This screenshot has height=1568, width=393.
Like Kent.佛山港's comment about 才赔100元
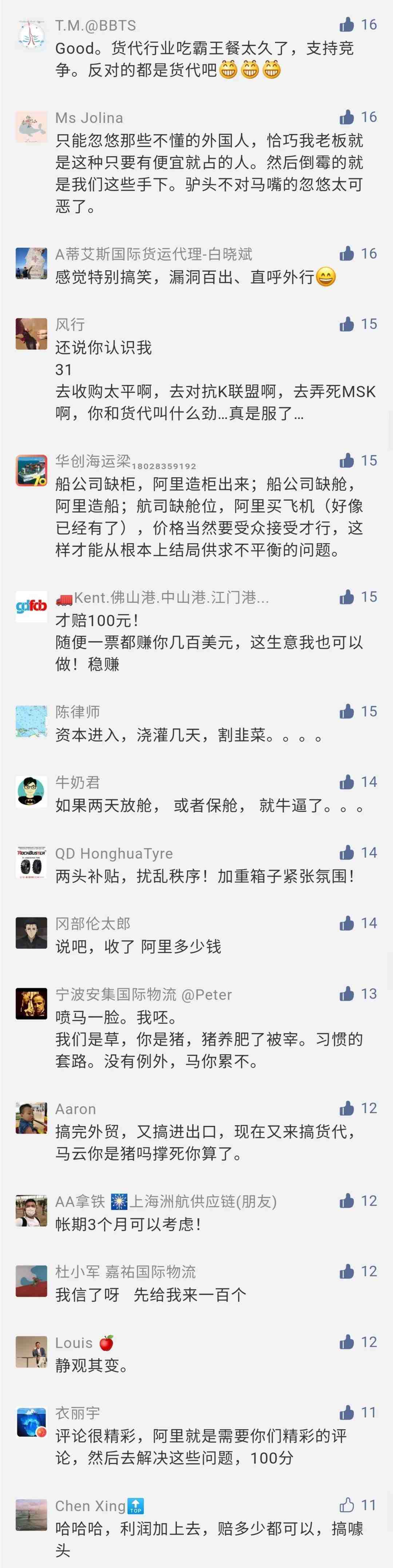tap(347, 597)
